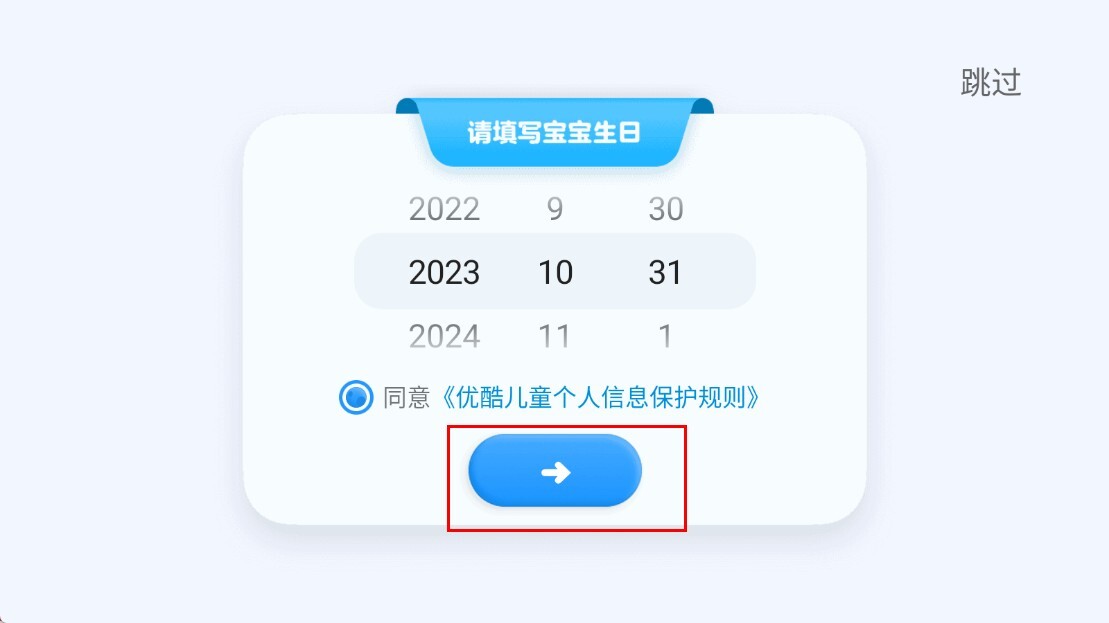Viewport: 1109px width, 623px height.
Task: Tap 跳过 to skip the birthday setup
Action: pyautogui.click(x=990, y=82)
